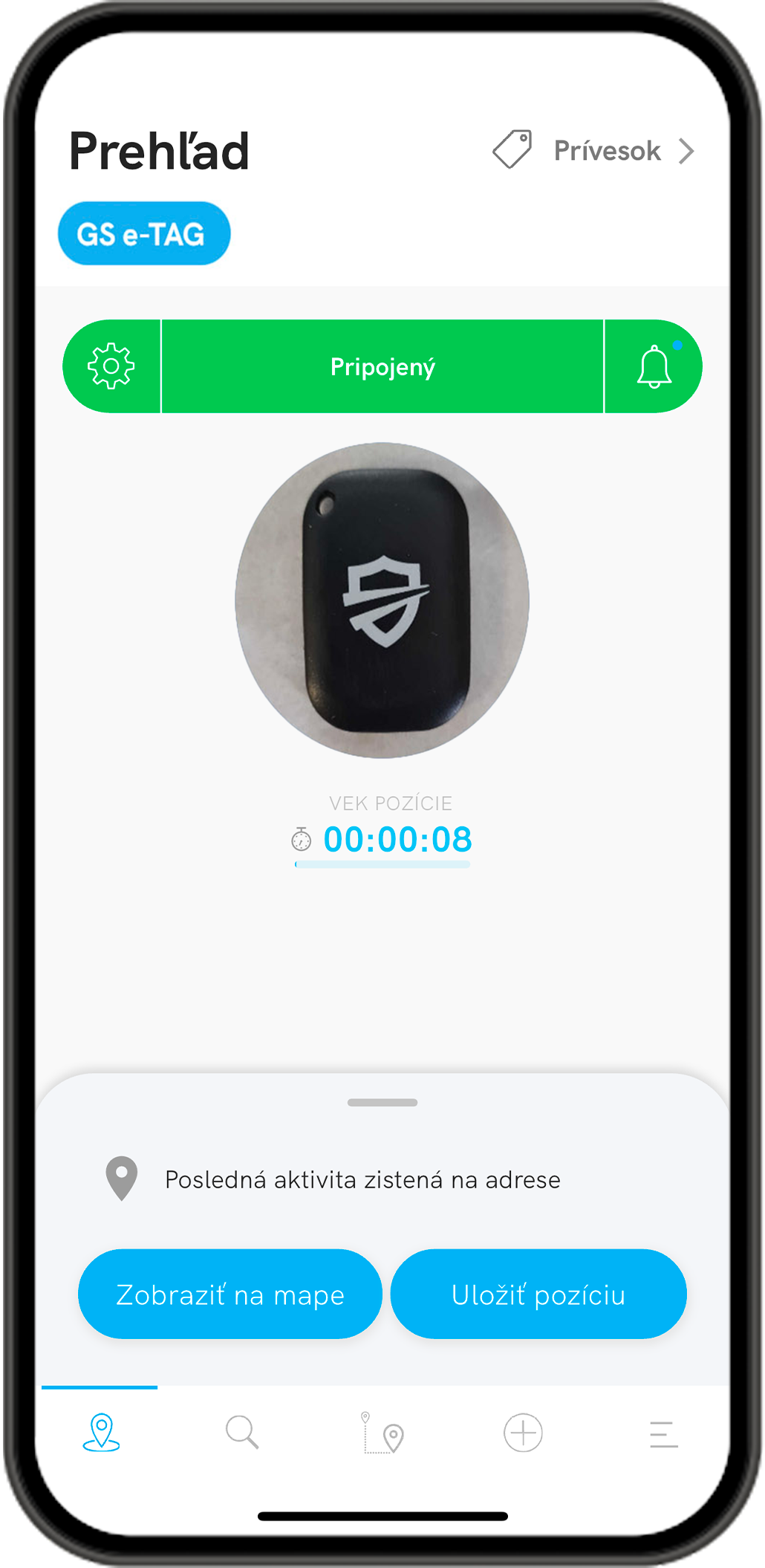Open the route history tab

[x=383, y=1433]
